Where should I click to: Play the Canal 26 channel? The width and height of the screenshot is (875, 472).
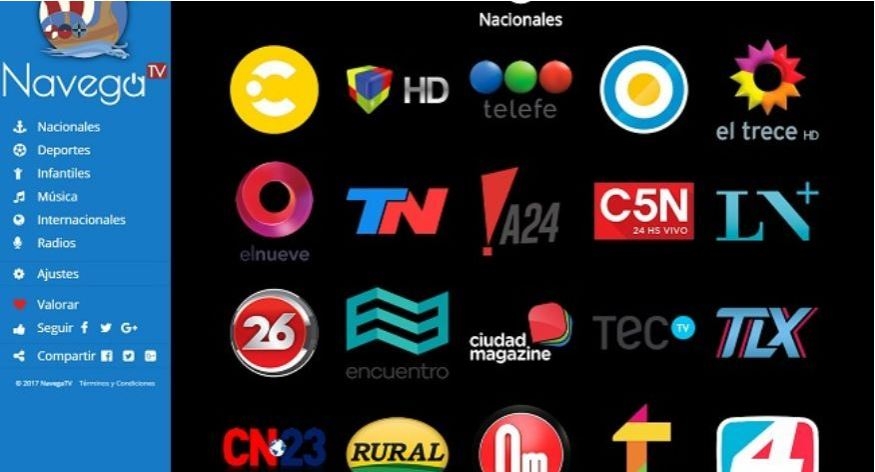tap(274, 334)
